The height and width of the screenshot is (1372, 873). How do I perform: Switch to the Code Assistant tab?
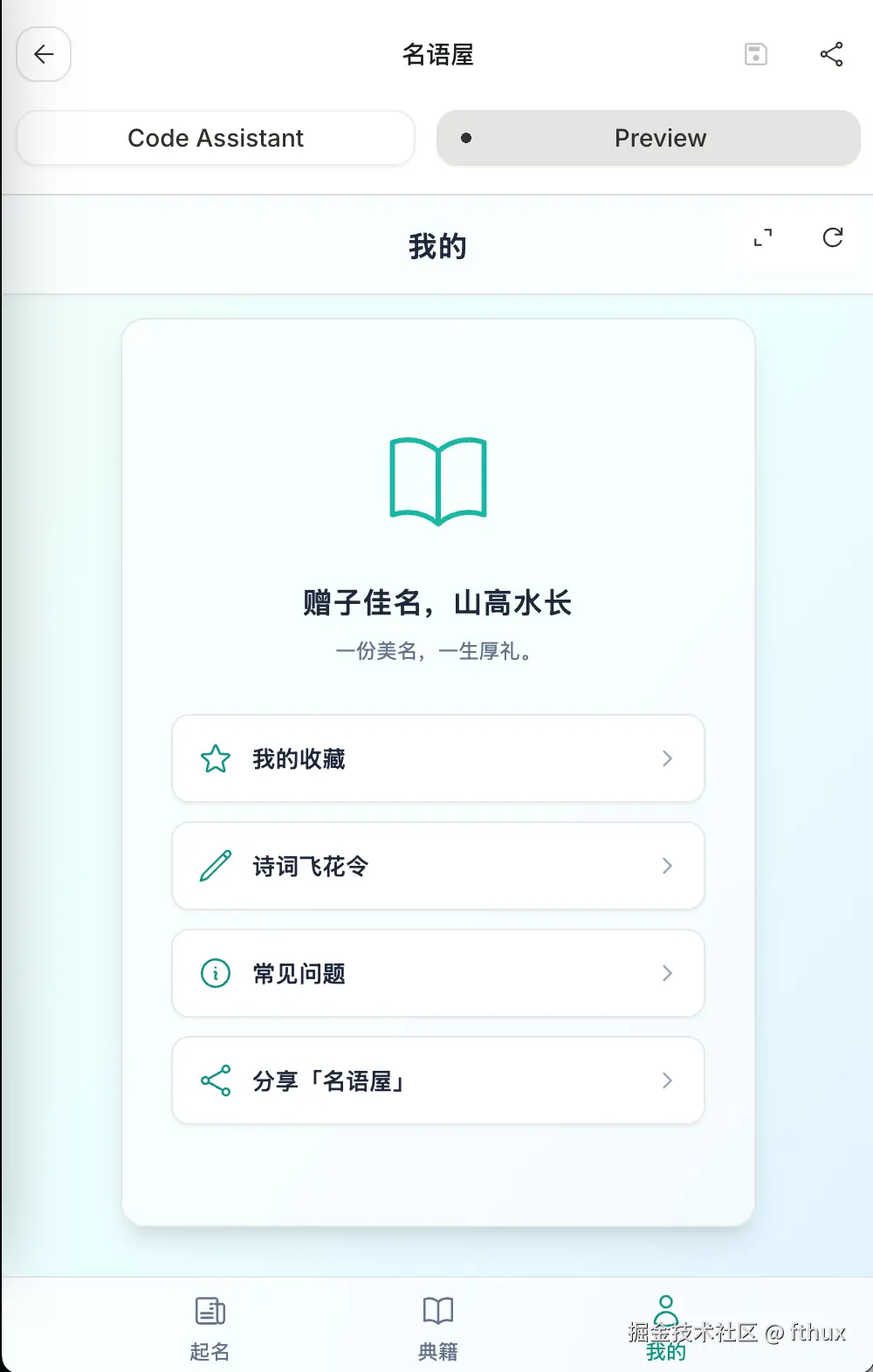[216, 138]
